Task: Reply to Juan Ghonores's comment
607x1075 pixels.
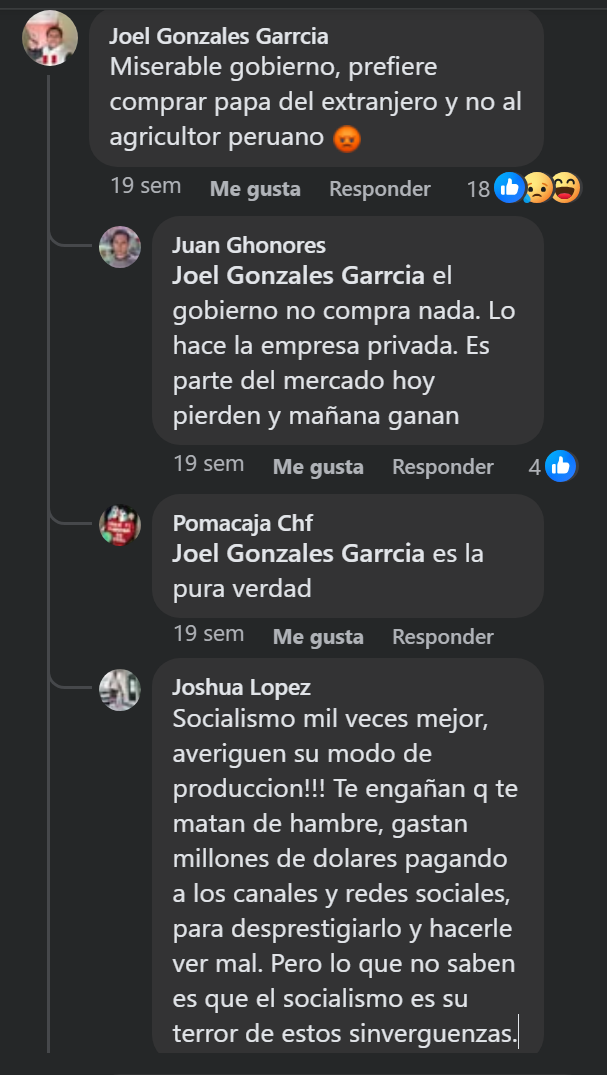Action: tap(442, 467)
